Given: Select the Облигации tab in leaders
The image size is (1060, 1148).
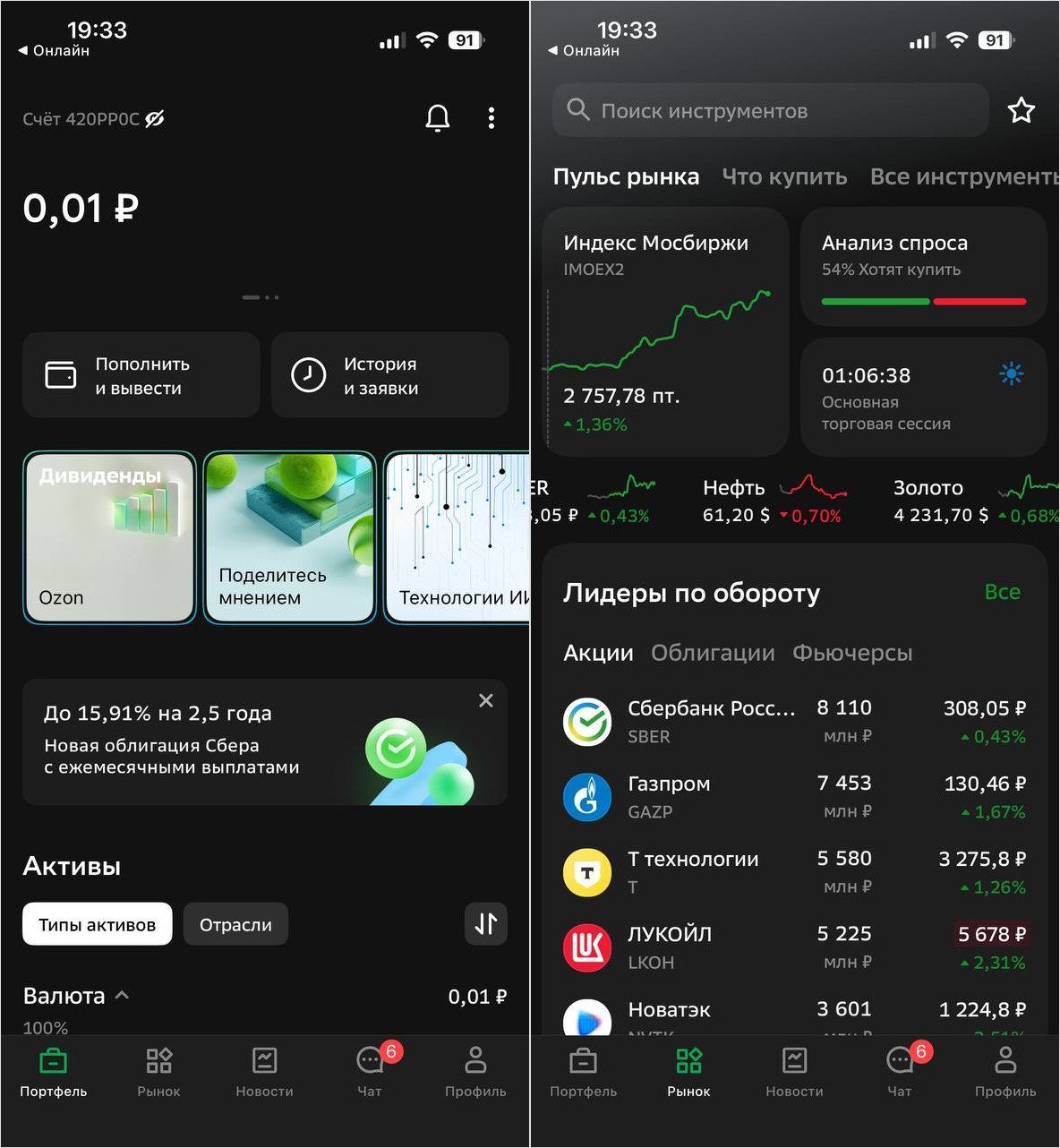Looking at the screenshot, I should point(712,653).
